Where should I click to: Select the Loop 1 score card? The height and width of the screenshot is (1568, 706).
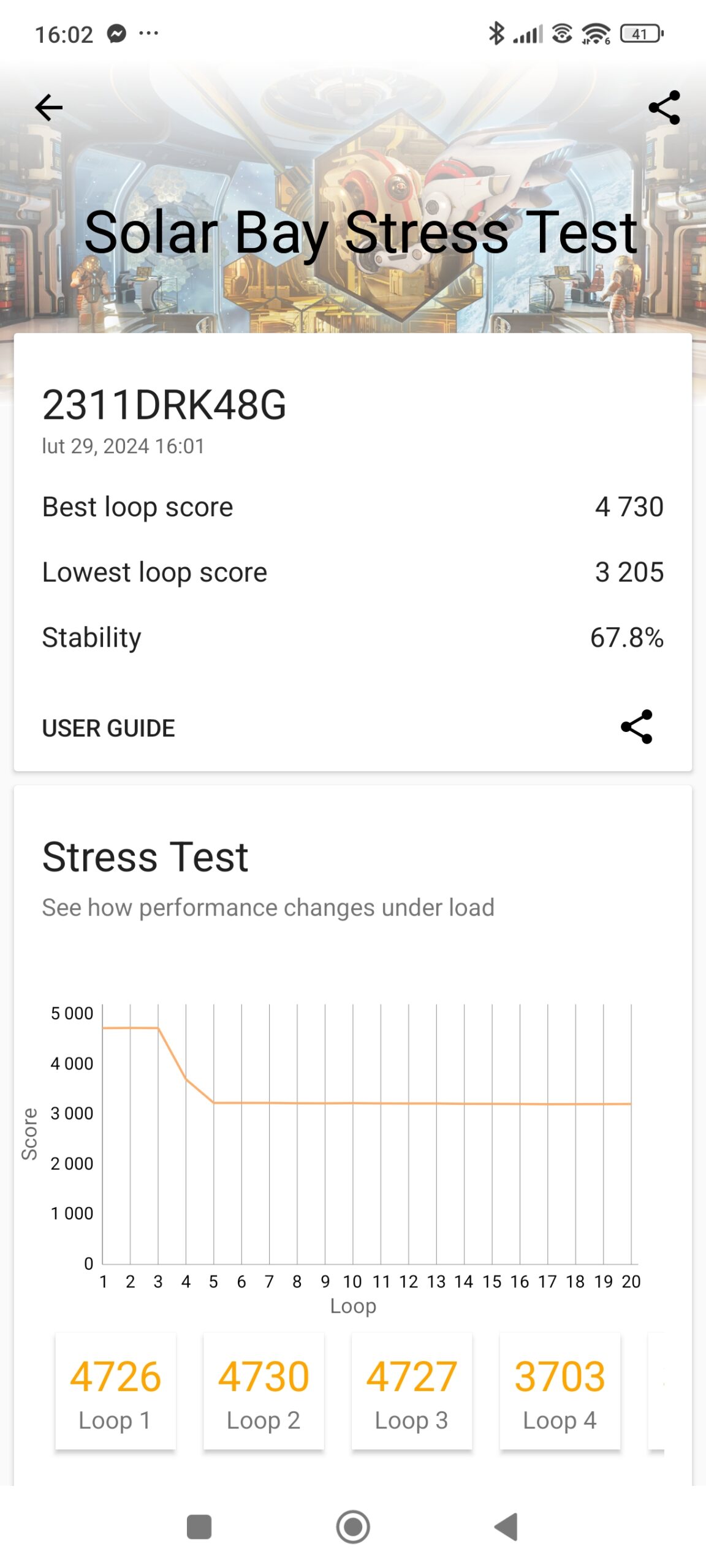(x=115, y=1392)
